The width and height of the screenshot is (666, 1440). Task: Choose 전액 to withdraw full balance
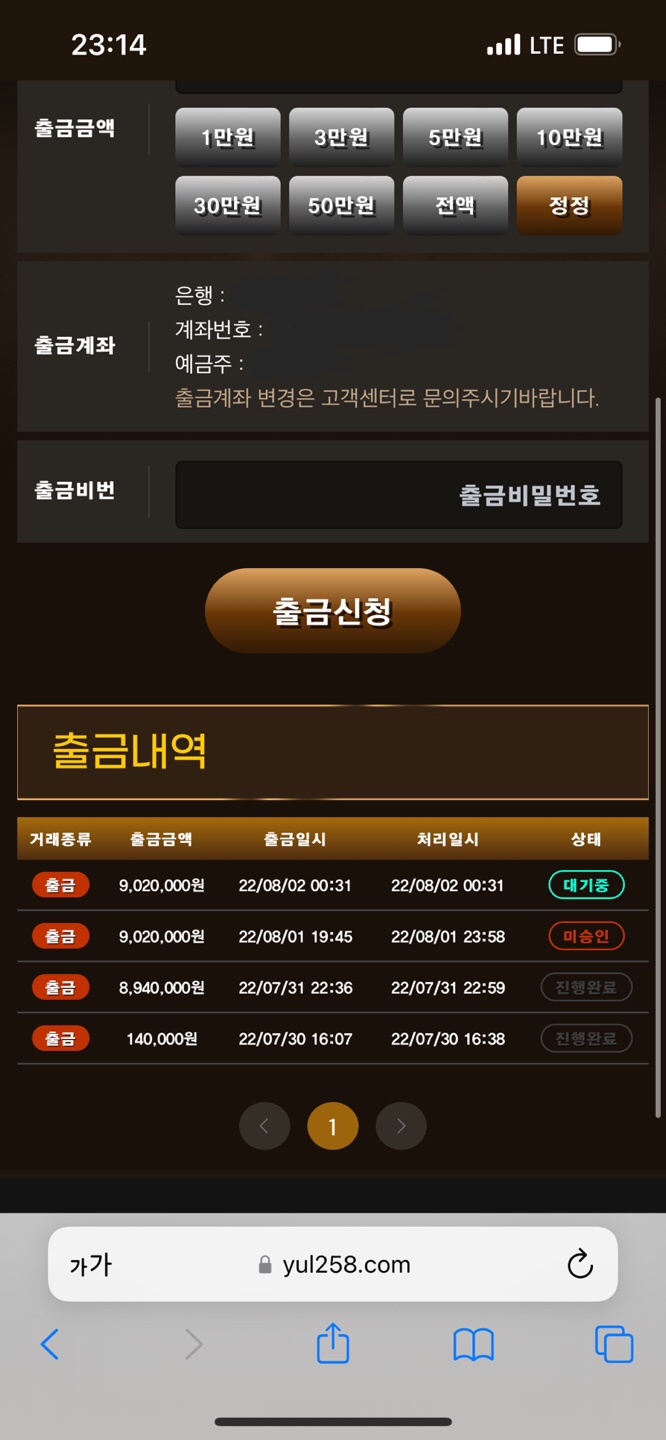point(455,205)
